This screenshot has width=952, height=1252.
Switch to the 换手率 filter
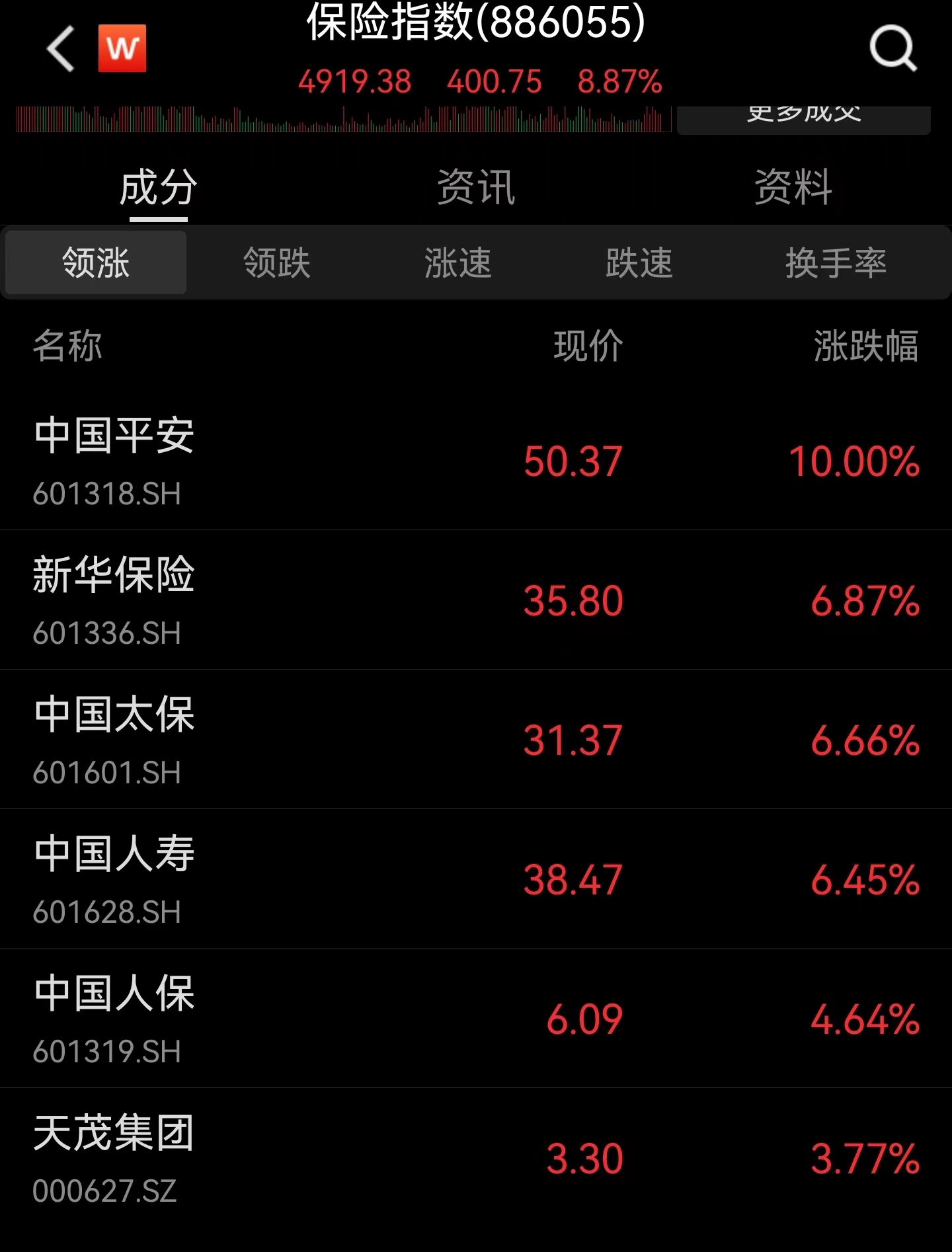(836, 262)
